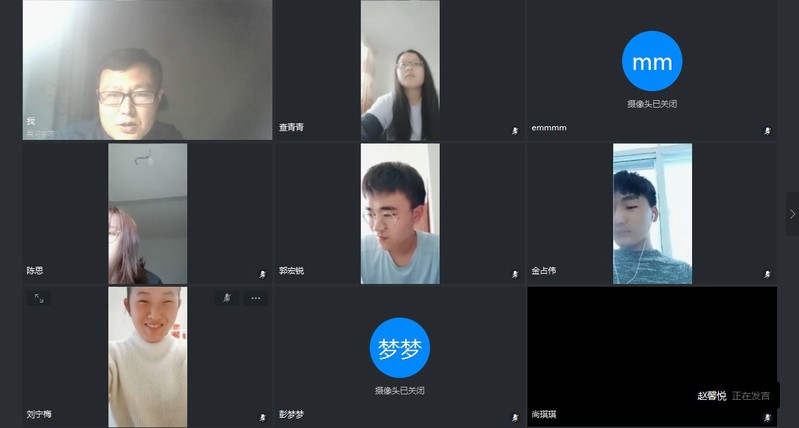Select 陈思's video tile
This screenshot has height=428, width=799.
(147, 213)
